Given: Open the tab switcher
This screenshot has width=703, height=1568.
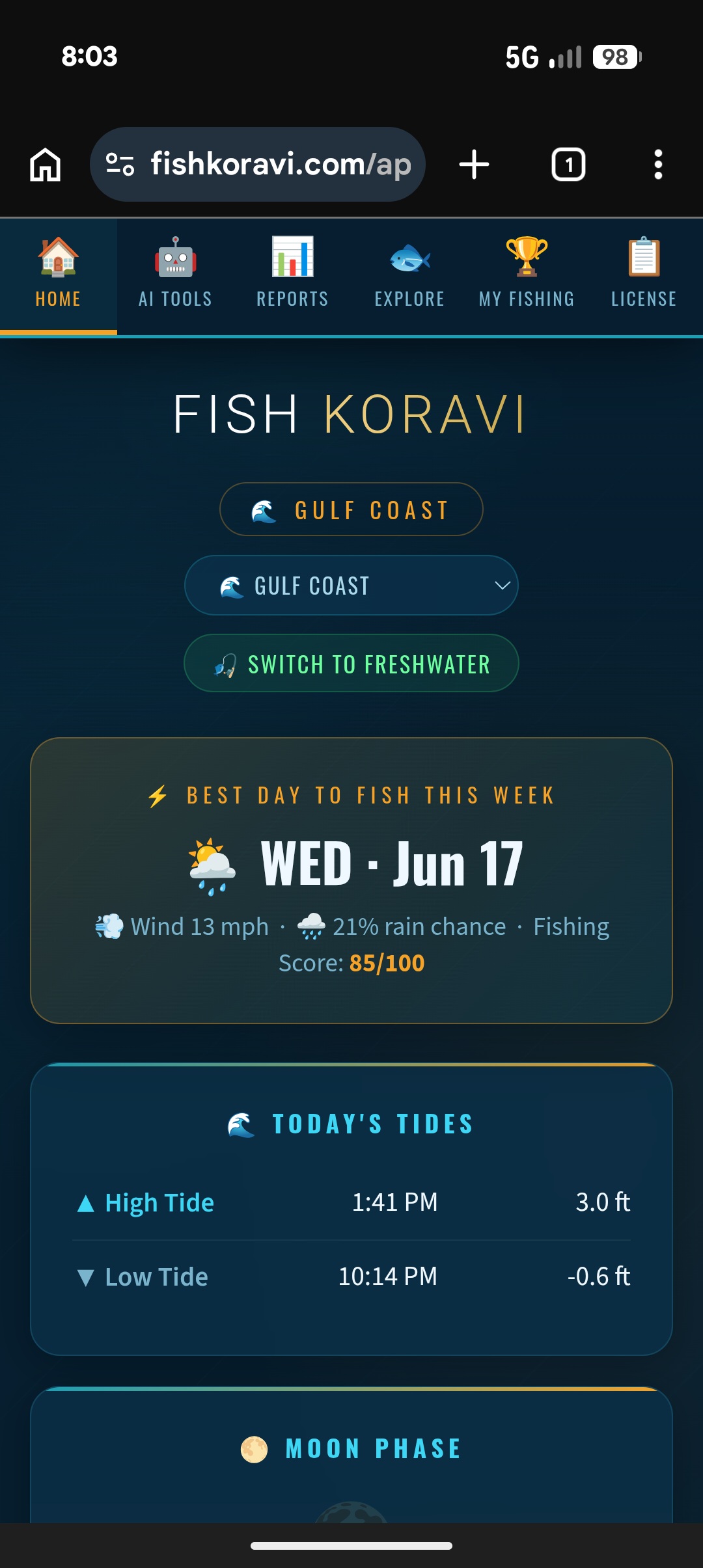Looking at the screenshot, I should [568, 165].
